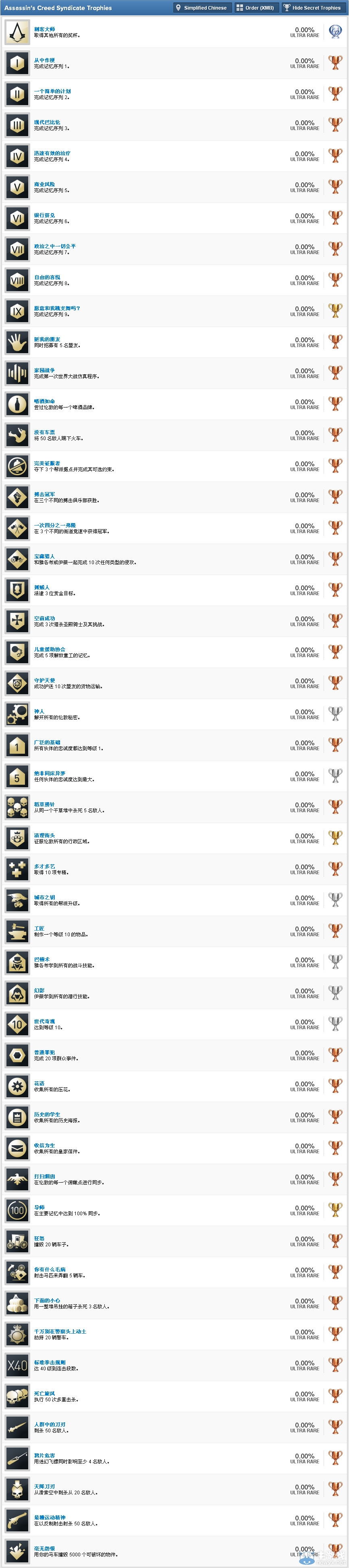This screenshot has width=349, height=1568.
Task: Open the 迅速有效的治疗 trophy link
Action: [x=52, y=153]
